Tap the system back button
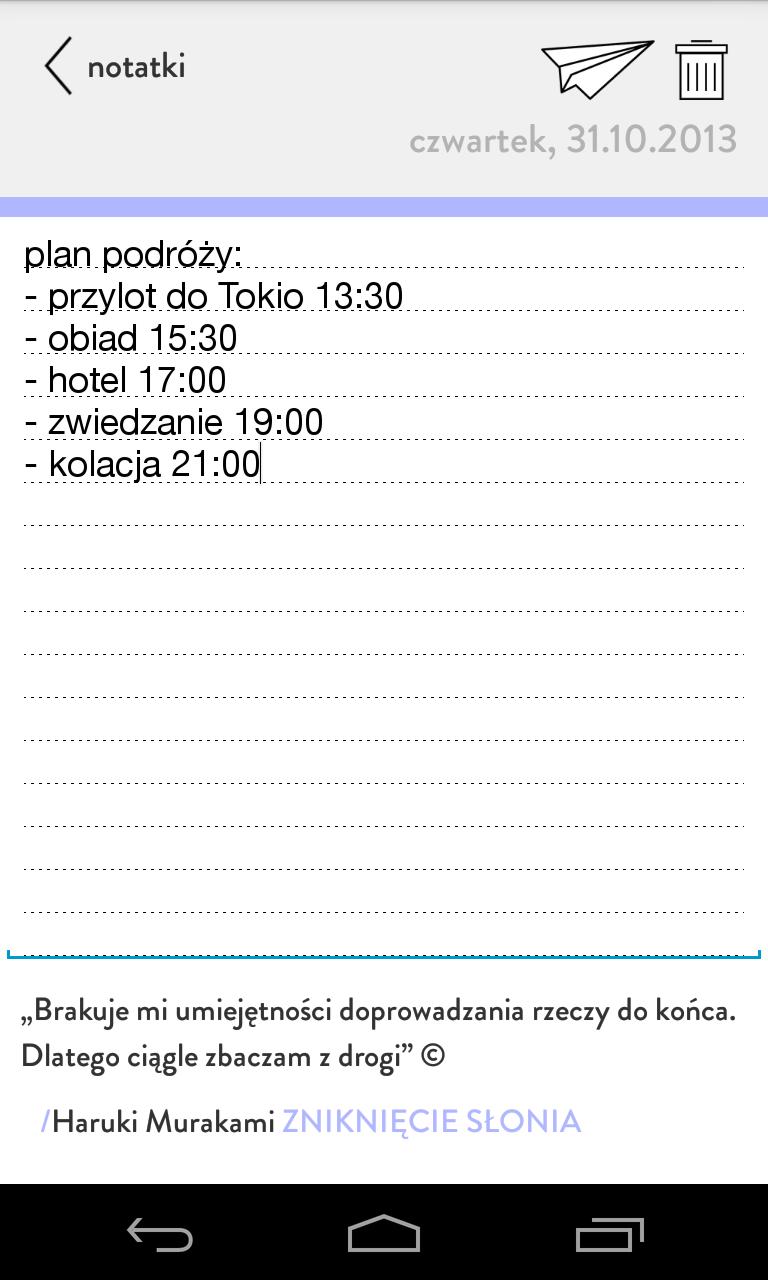 160,1235
